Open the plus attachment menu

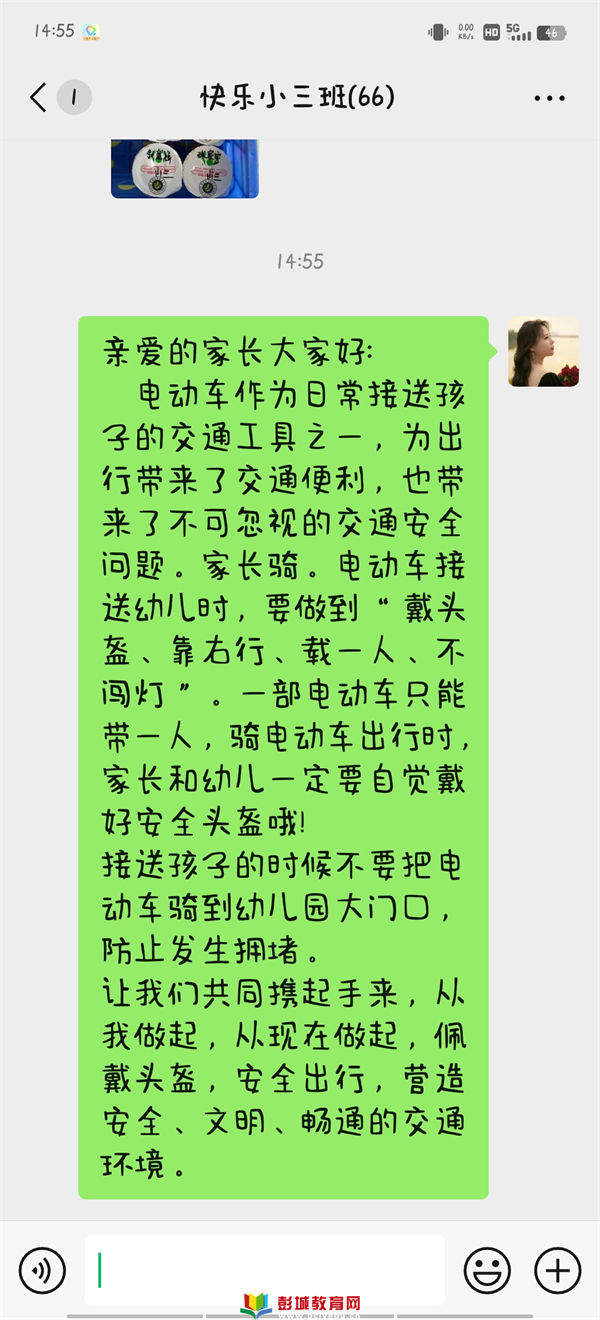(x=558, y=1270)
